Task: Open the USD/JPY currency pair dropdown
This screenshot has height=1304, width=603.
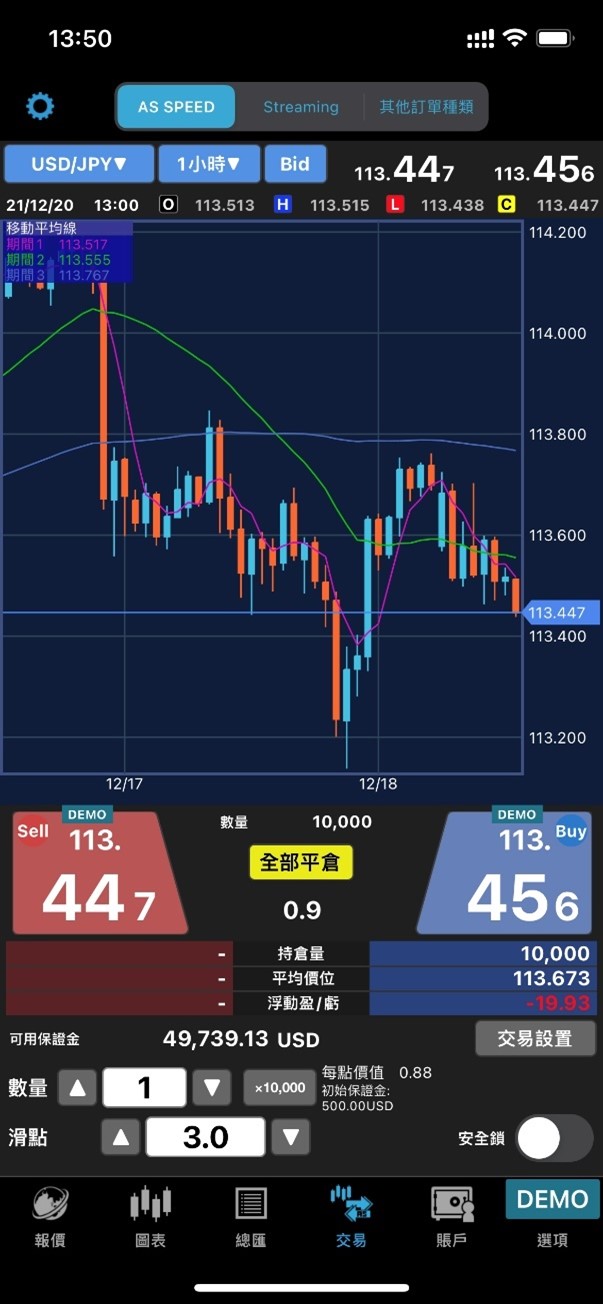Action: pyautogui.click(x=79, y=164)
